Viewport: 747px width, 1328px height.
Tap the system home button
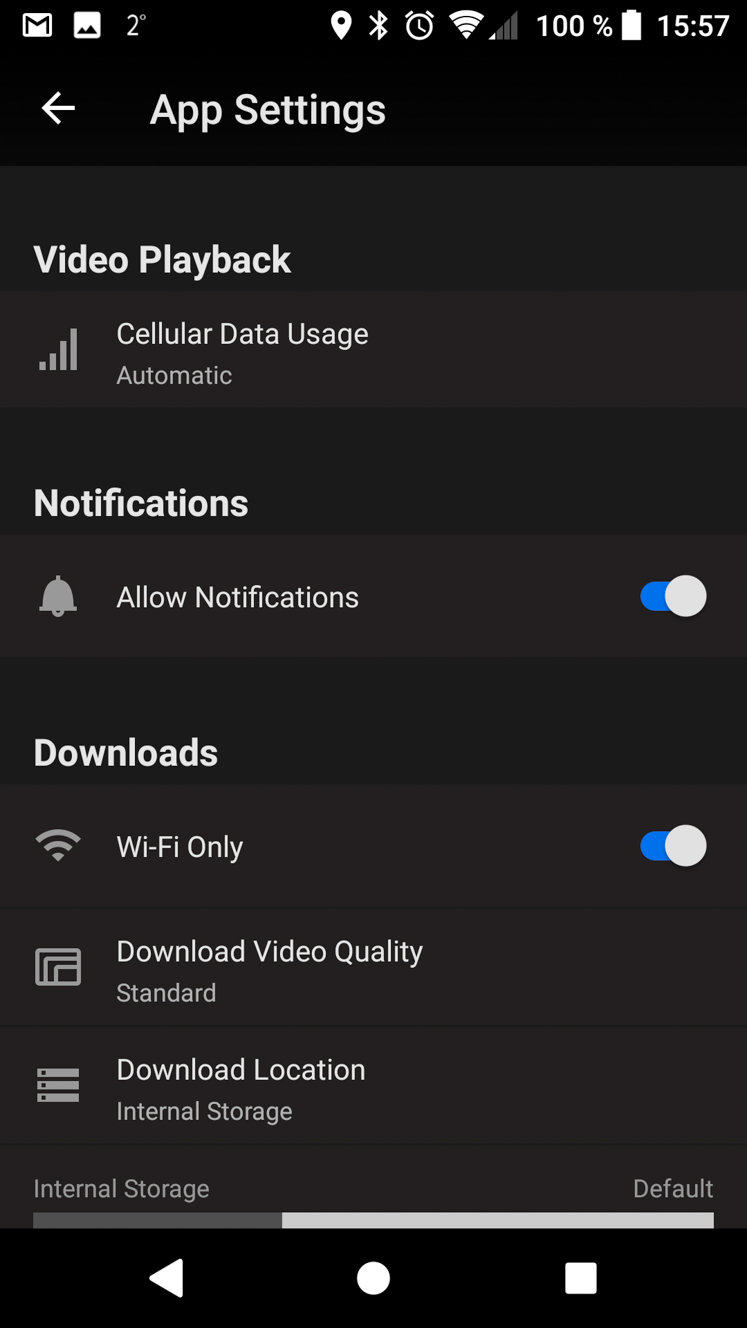coord(373,1278)
